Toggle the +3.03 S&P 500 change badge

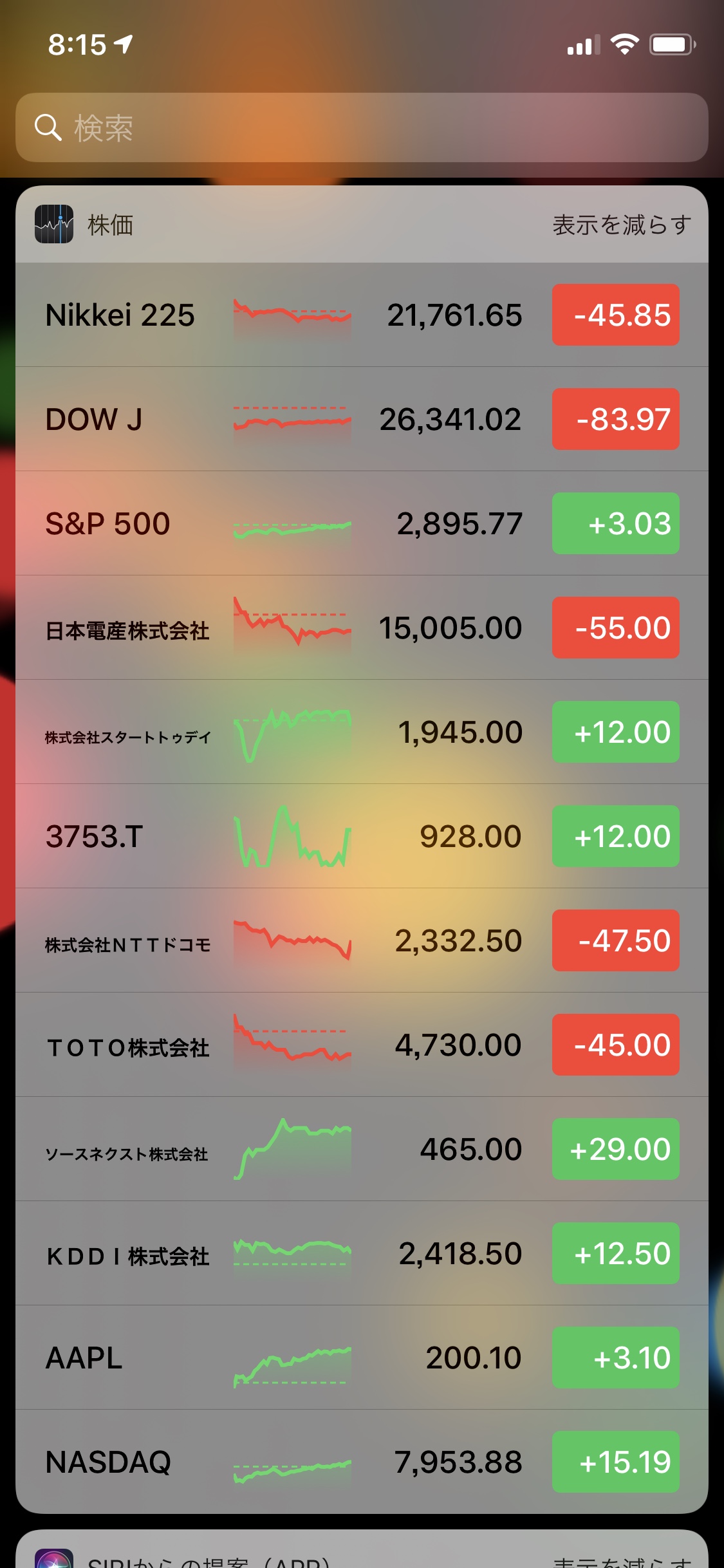[615, 523]
